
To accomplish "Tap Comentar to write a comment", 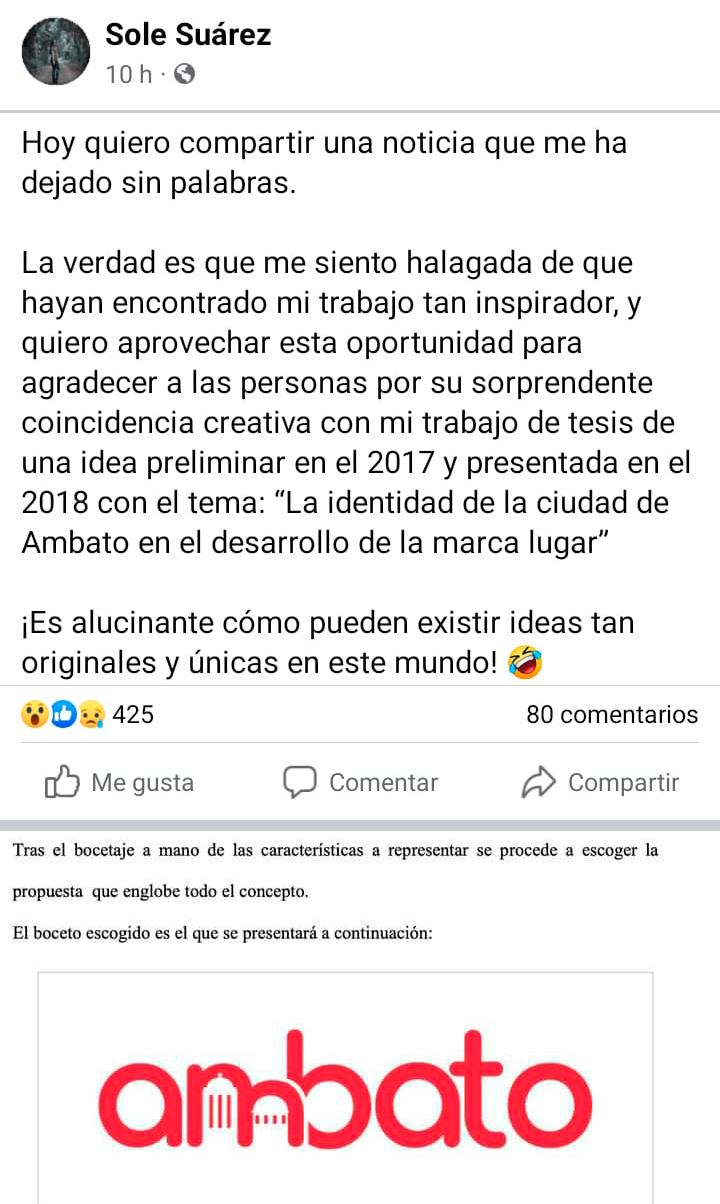I will coord(361,782).
